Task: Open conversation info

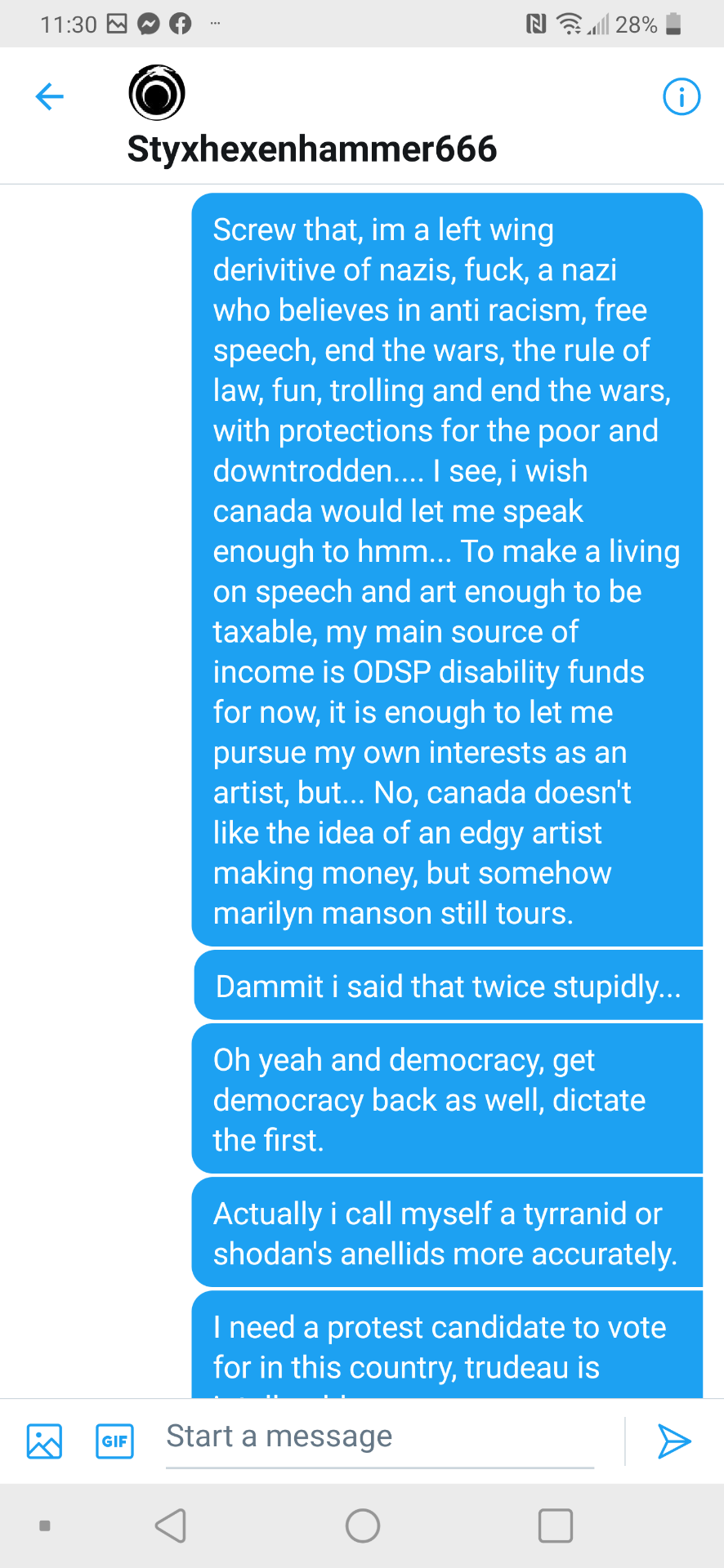Action: coord(681,96)
